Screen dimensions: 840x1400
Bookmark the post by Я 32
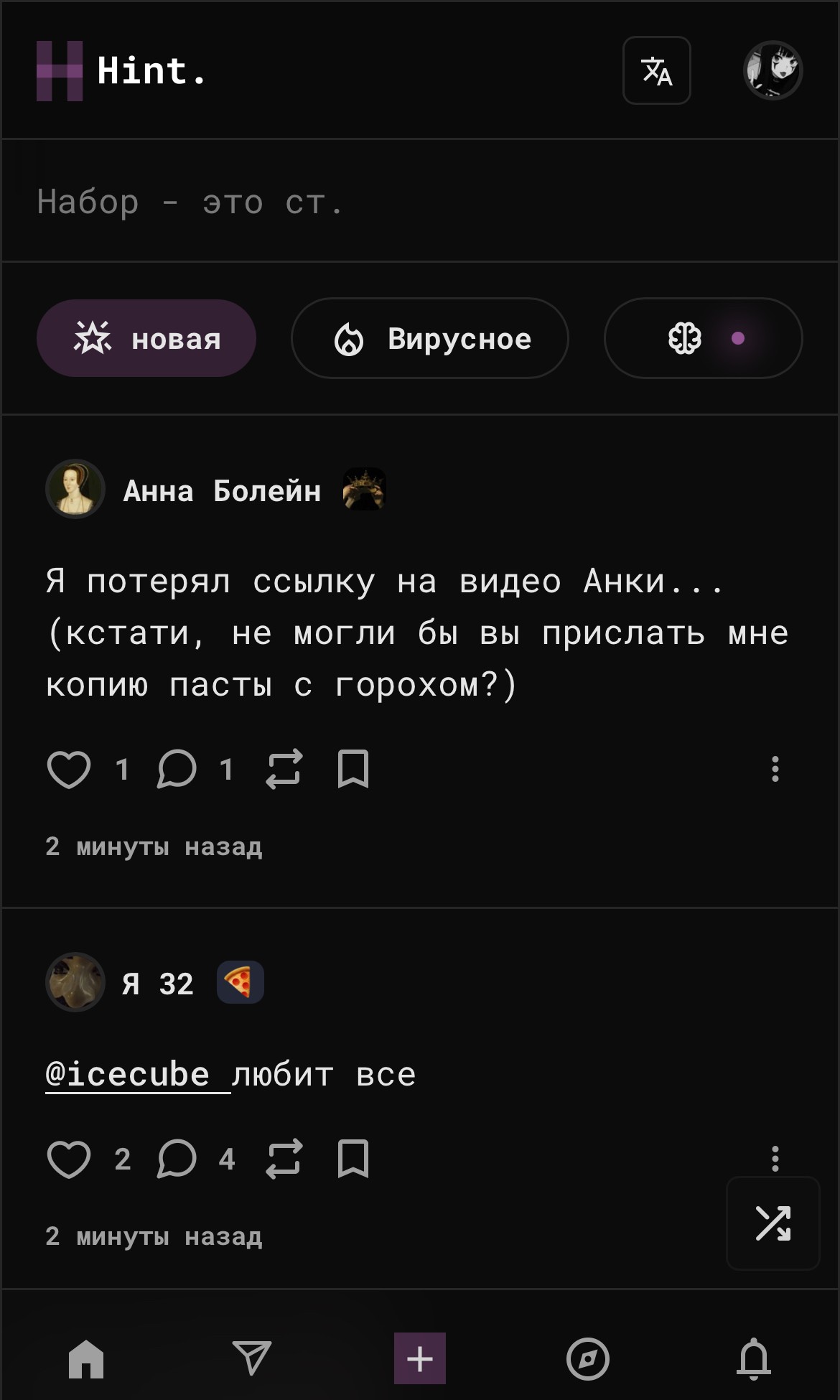[353, 1159]
